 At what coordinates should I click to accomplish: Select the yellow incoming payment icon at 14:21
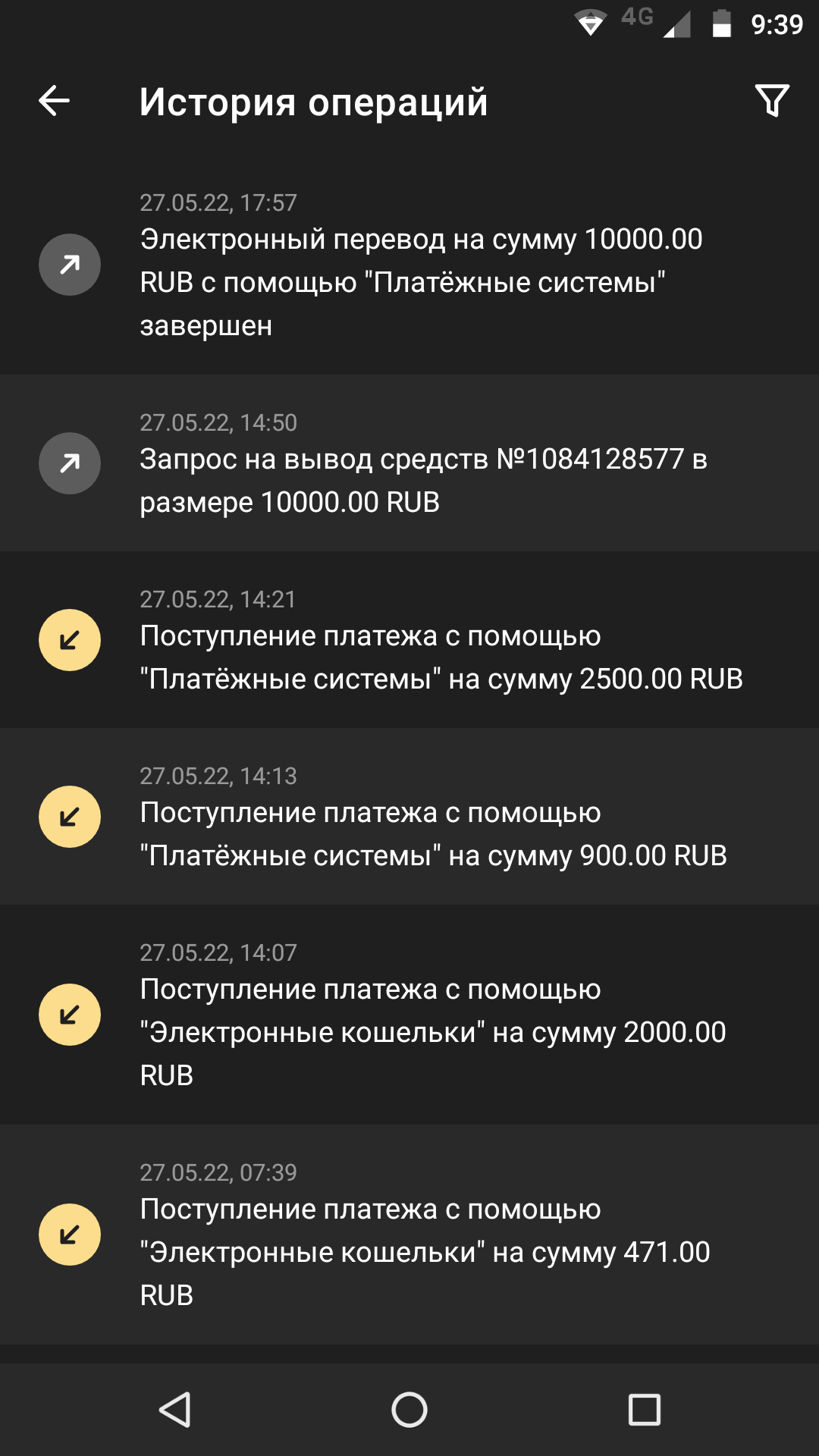pos(69,639)
